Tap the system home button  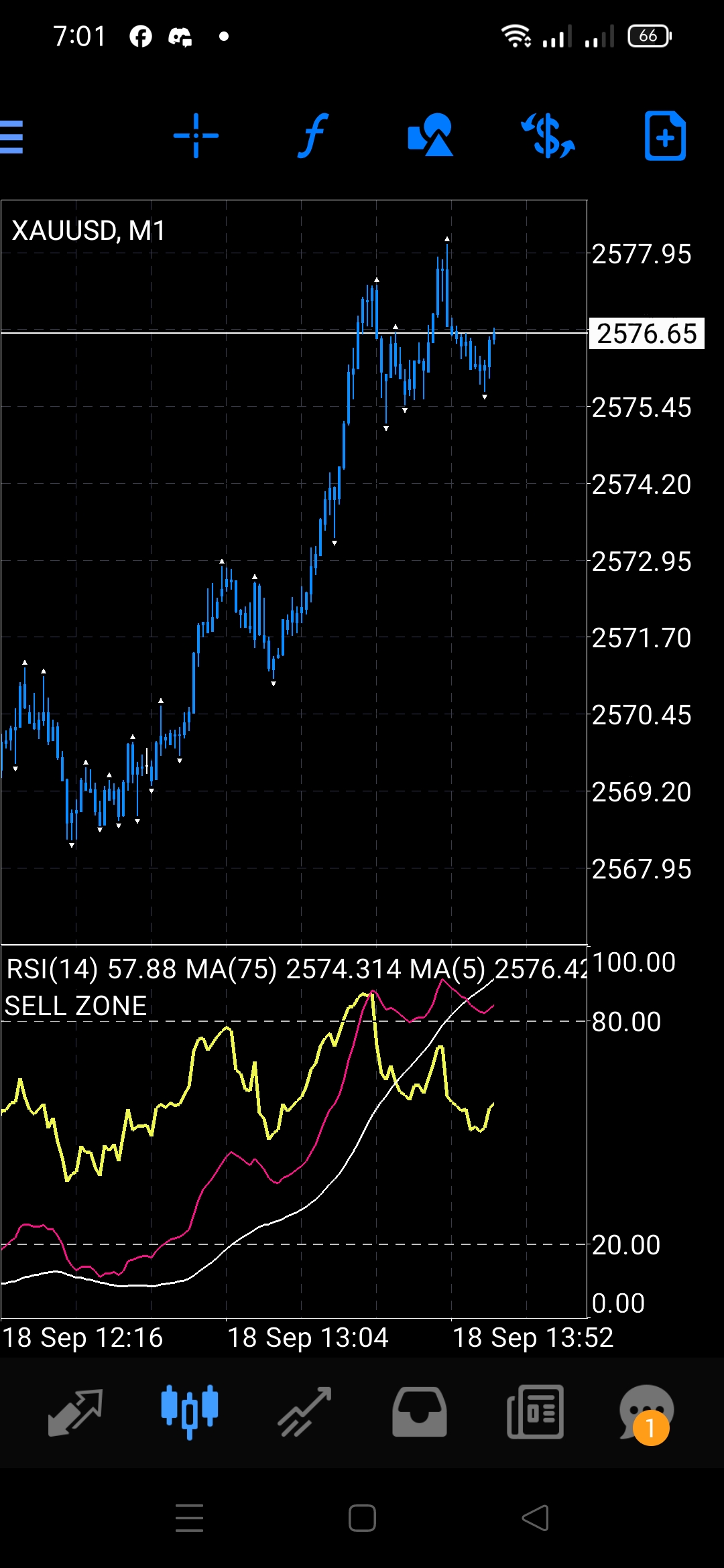coord(362,1518)
